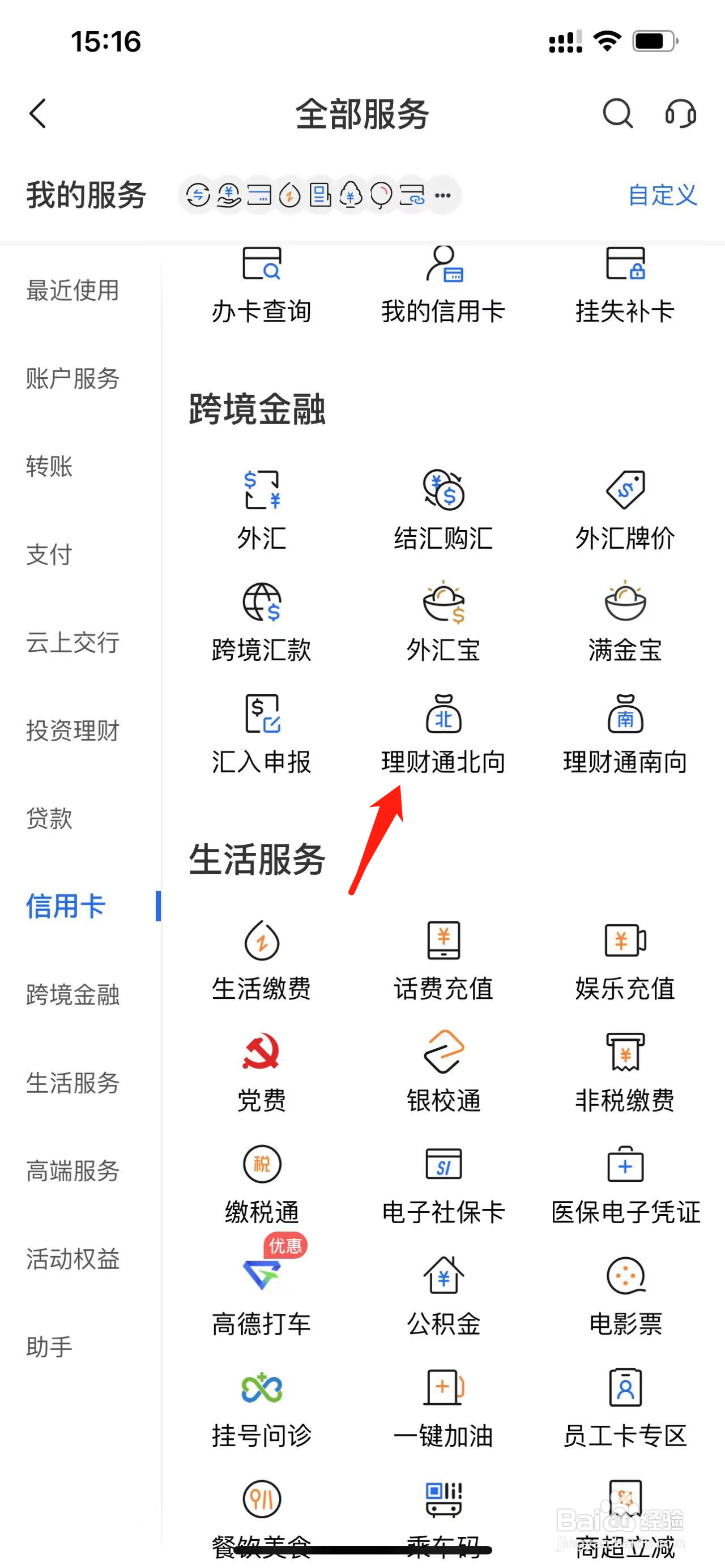The image size is (725, 1568).
Task: Switch to the 跨境金融 category
Action: click(x=72, y=994)
